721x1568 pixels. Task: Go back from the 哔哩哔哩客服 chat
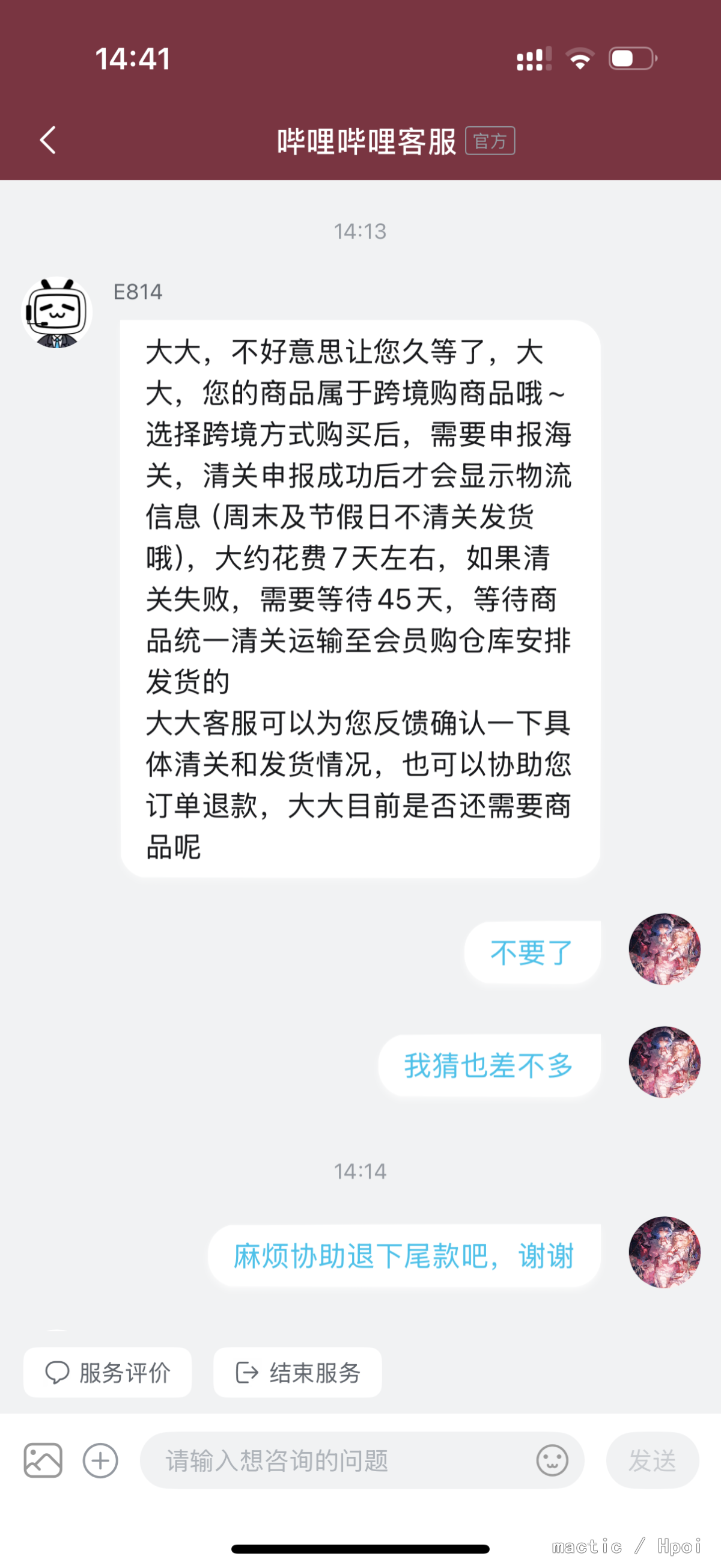48,141
